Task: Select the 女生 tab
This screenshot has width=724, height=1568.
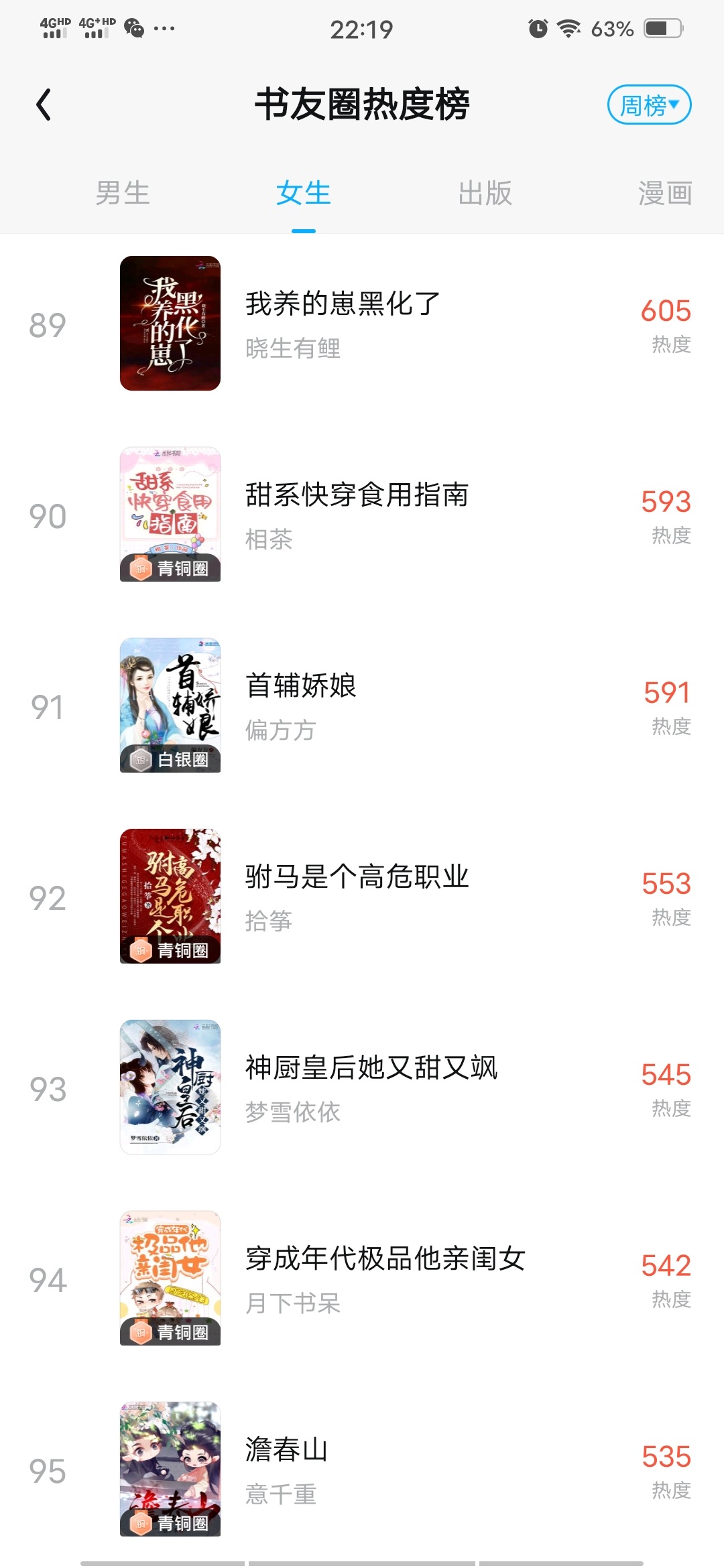Action: (304, 193)
